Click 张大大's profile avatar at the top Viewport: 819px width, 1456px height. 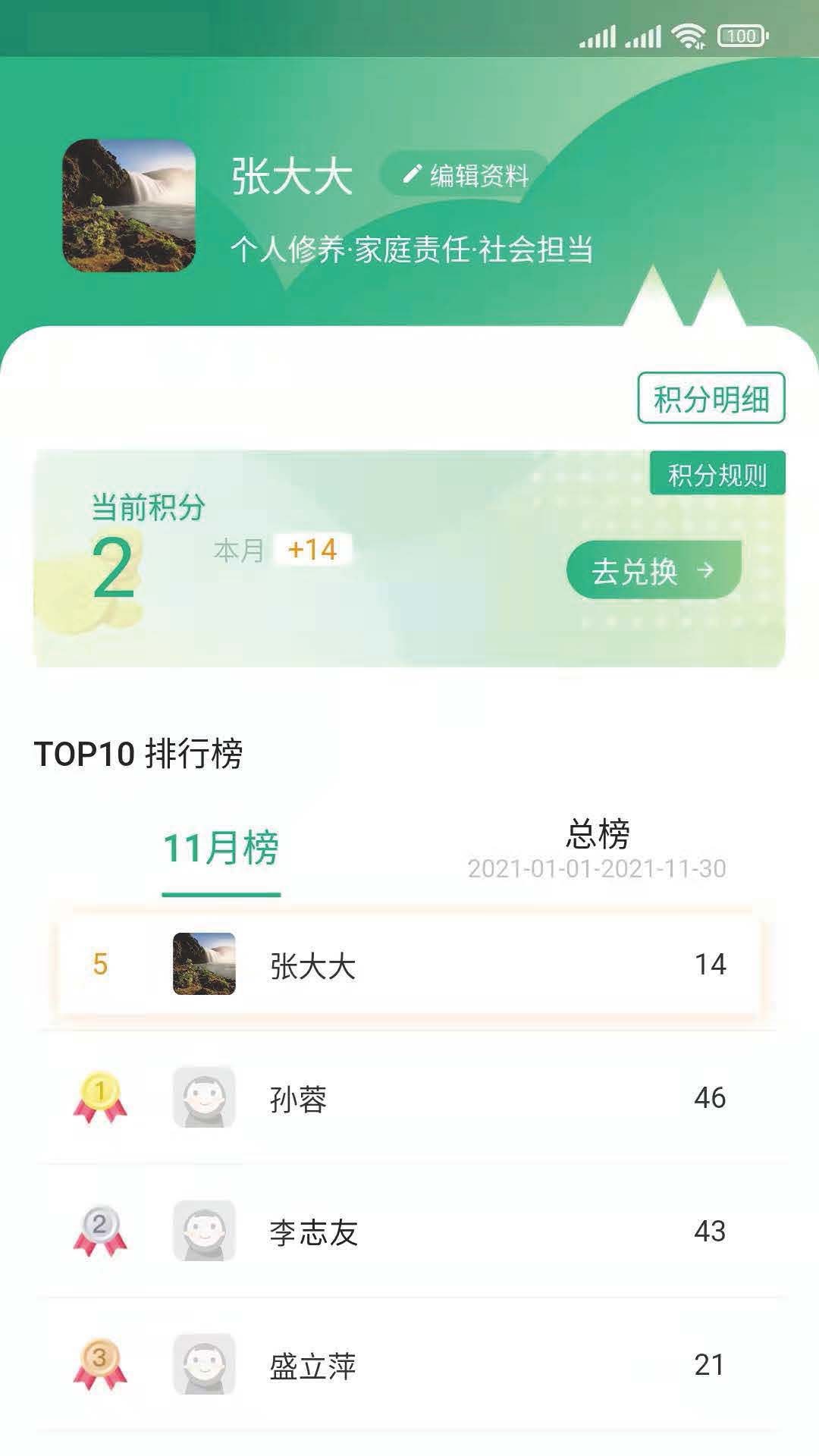127,206
